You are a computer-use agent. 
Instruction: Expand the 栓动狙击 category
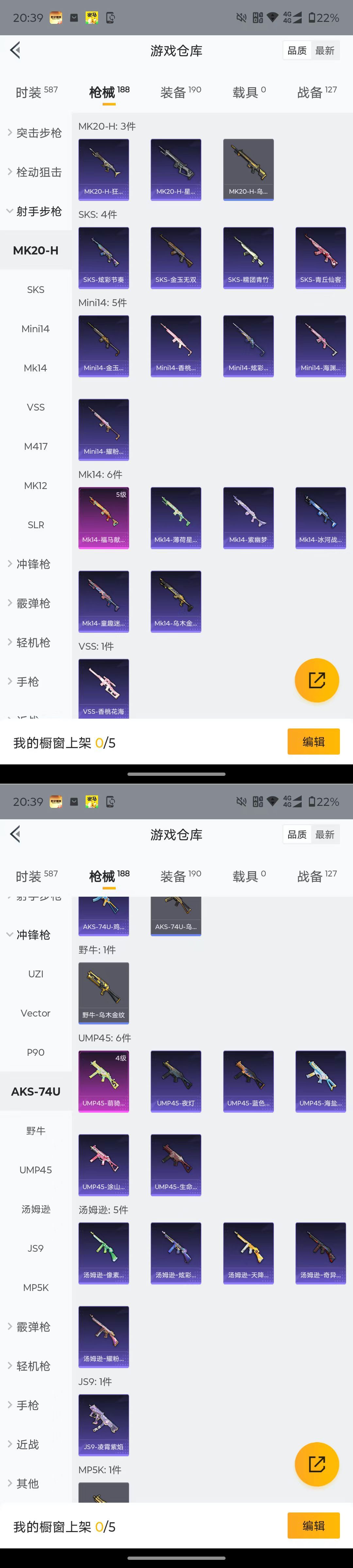click(x=35, y=172)
